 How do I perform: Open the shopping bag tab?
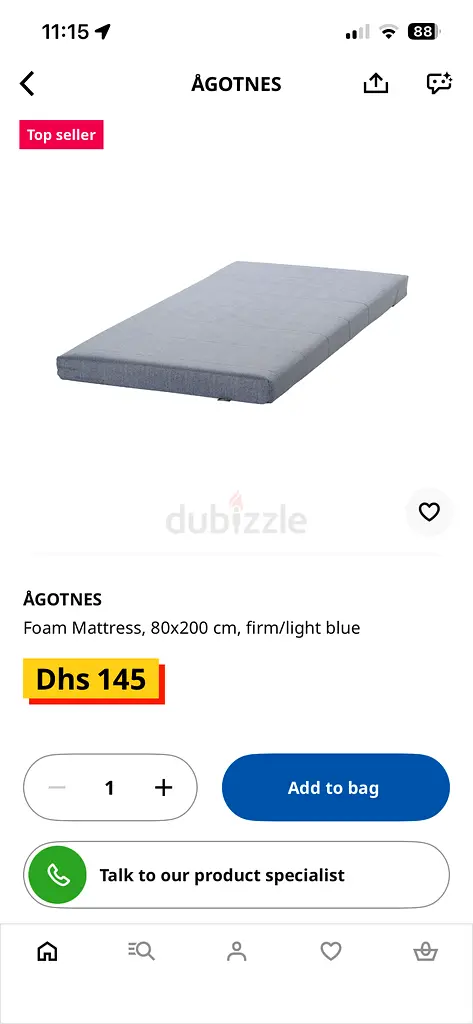pos(425,952)
